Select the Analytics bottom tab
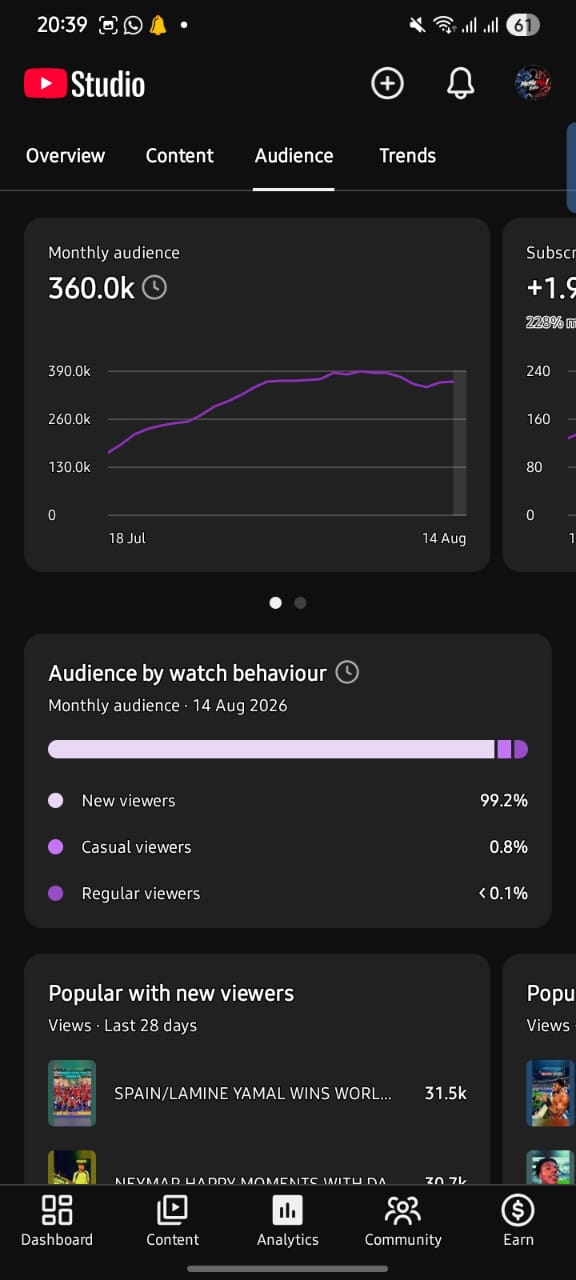Screen dimensions: 576x1280 point(288,1221)
